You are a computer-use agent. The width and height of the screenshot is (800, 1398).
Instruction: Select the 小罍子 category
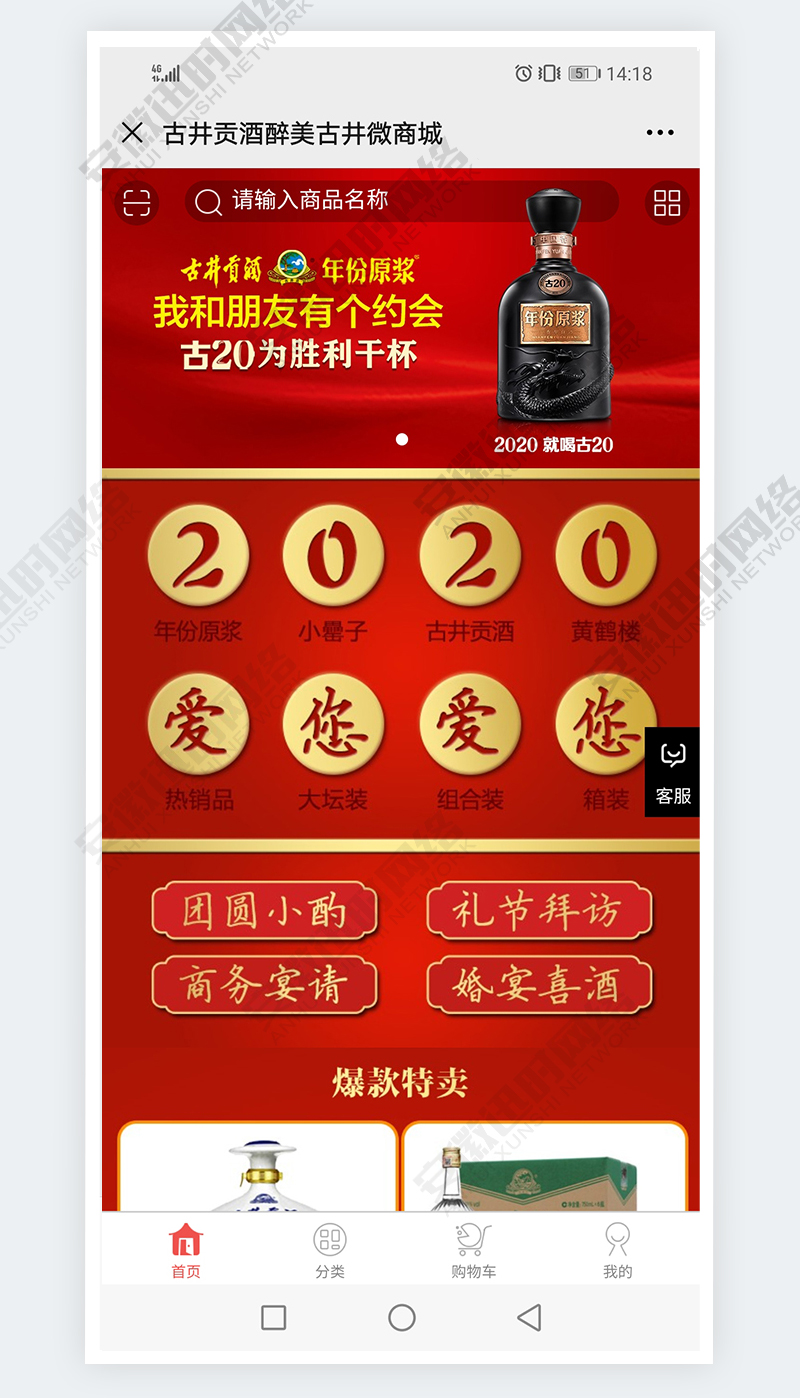[333, 570]
